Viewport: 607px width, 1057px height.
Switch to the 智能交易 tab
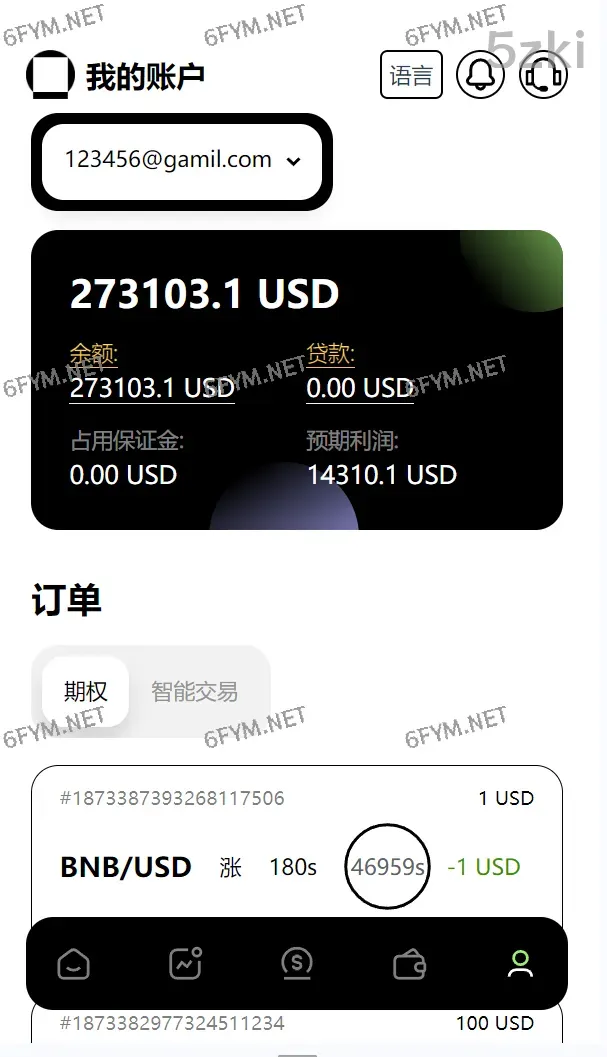tap(194, 691)
